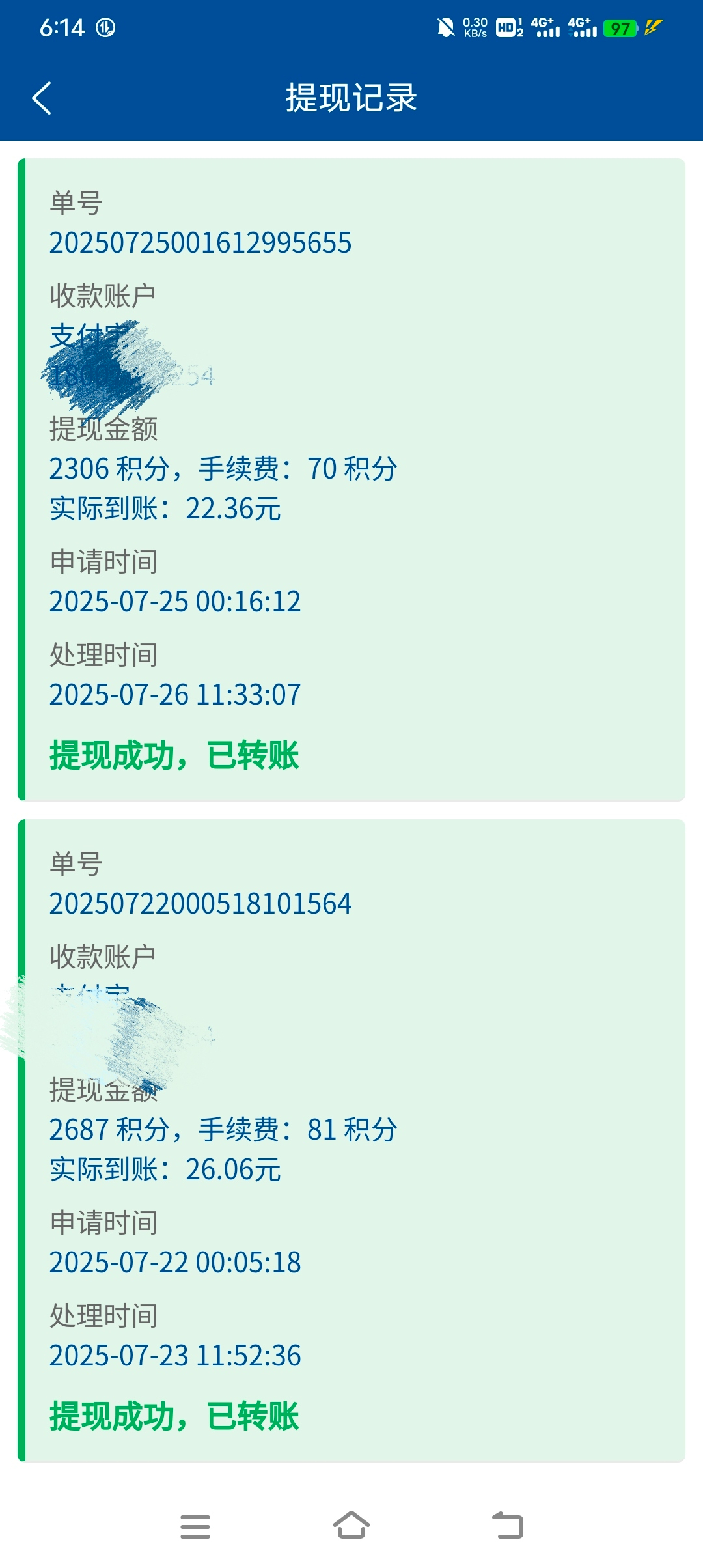Go back from the 提现记录 page

pos(42,98)
